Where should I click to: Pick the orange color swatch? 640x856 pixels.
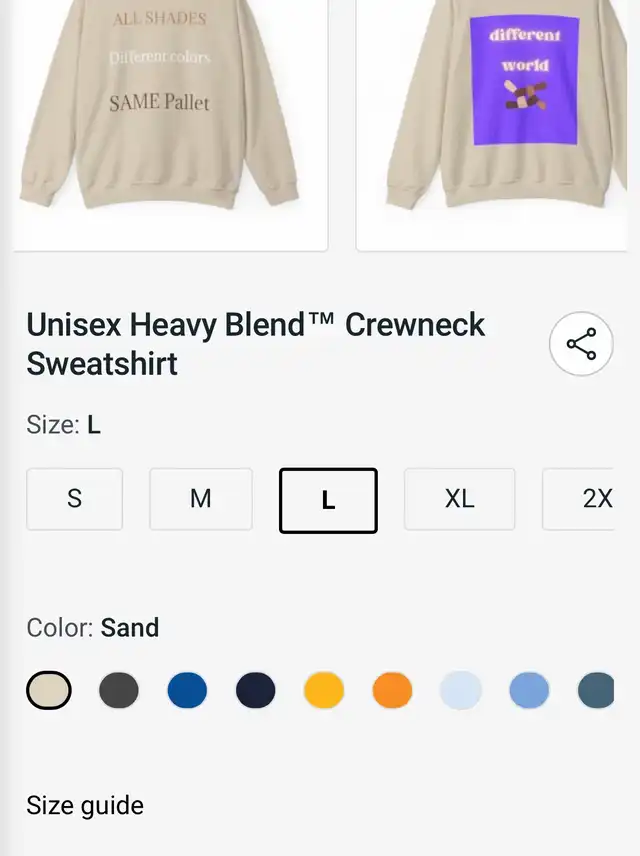coord(392,690)
